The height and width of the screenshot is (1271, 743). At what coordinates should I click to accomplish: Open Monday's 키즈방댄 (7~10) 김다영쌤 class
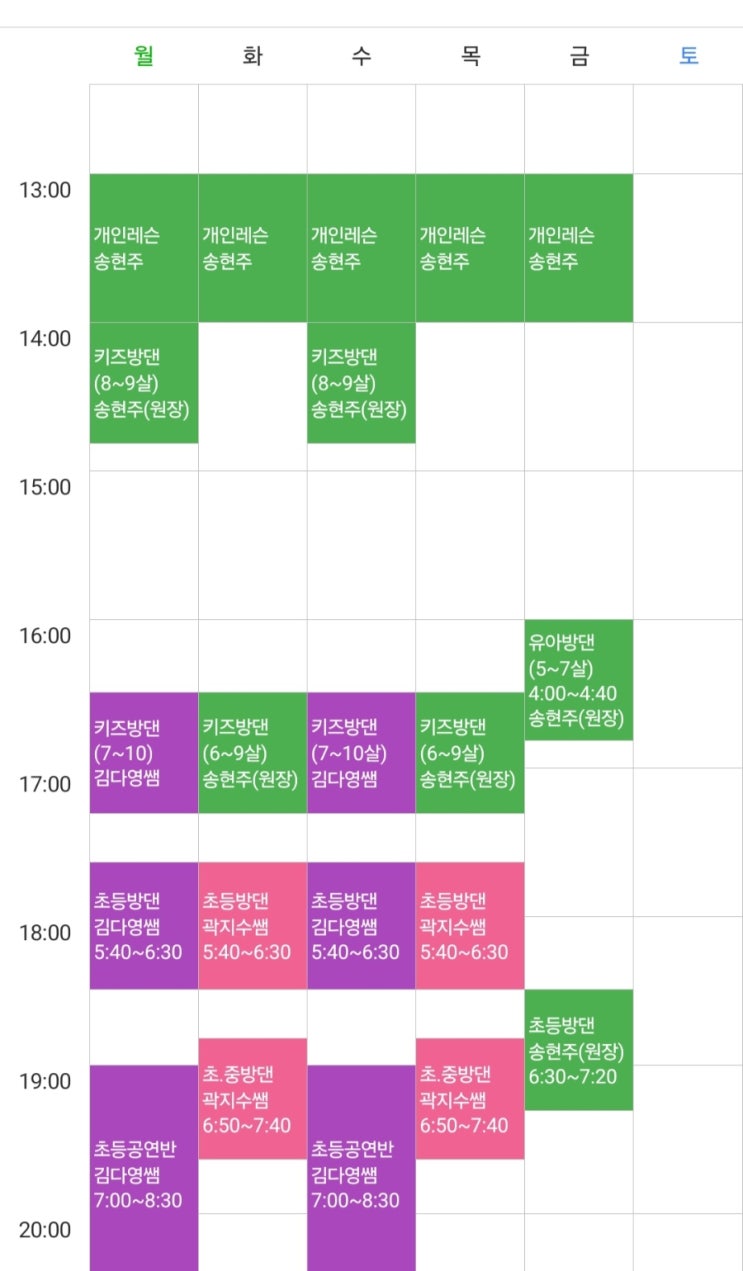[x=143, y=752]
